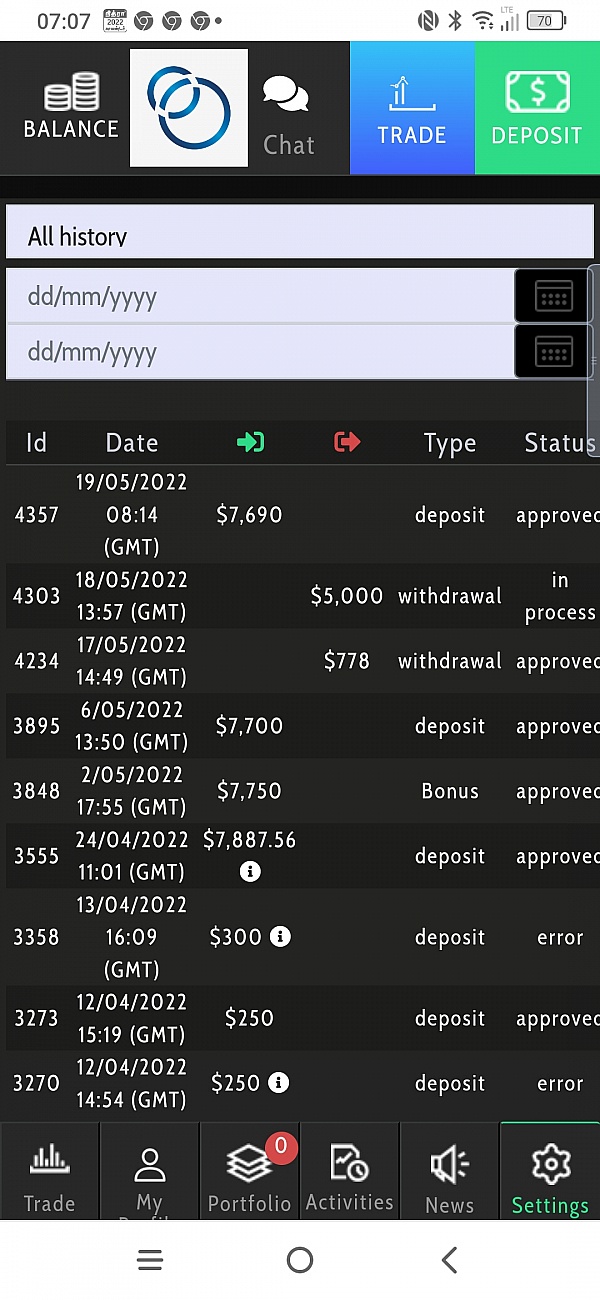The image size is (600, 1300).
Task: Open the Balance section
Action: [71, 106]
